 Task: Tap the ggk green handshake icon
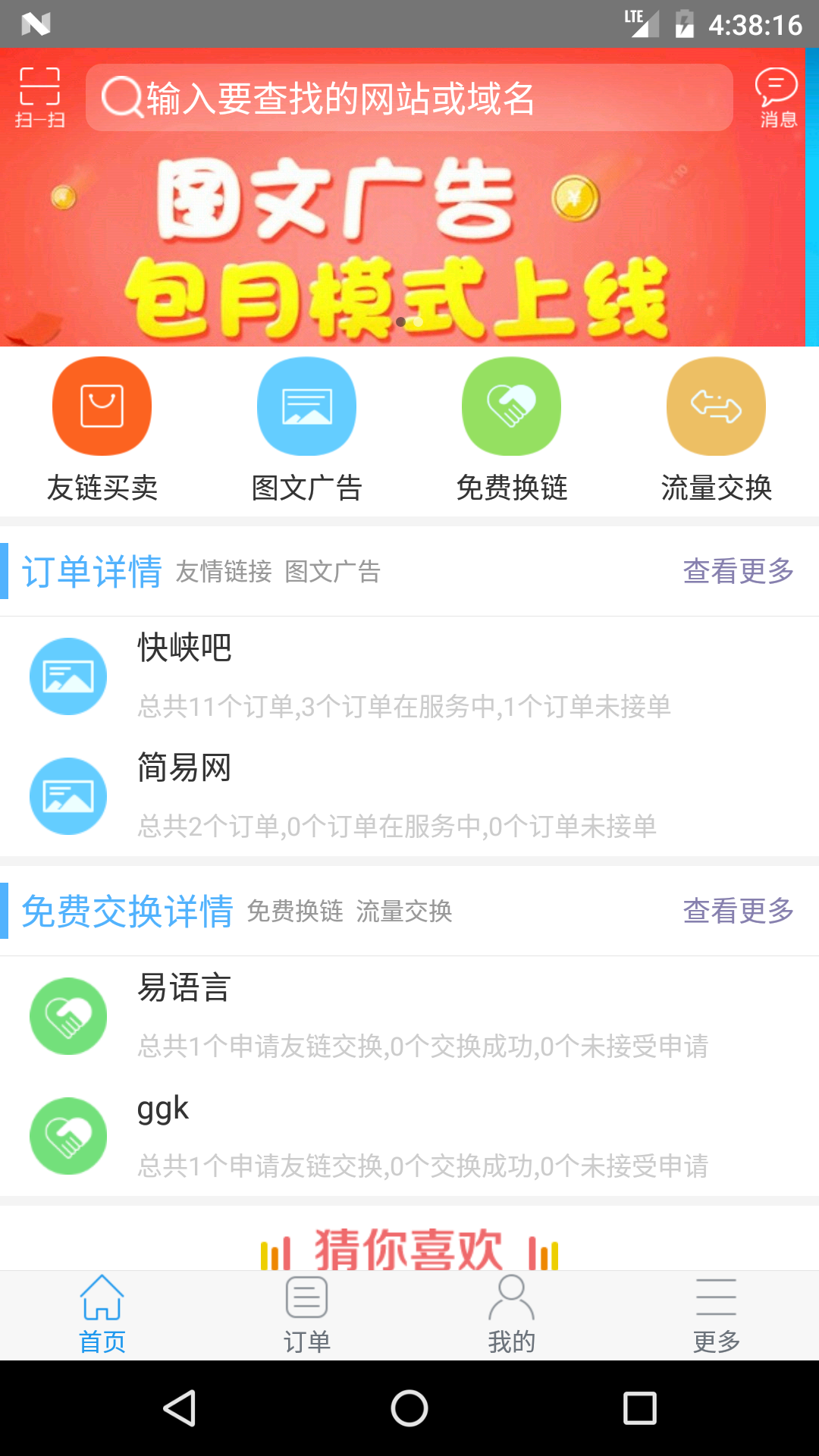(x=67, y=1135)
